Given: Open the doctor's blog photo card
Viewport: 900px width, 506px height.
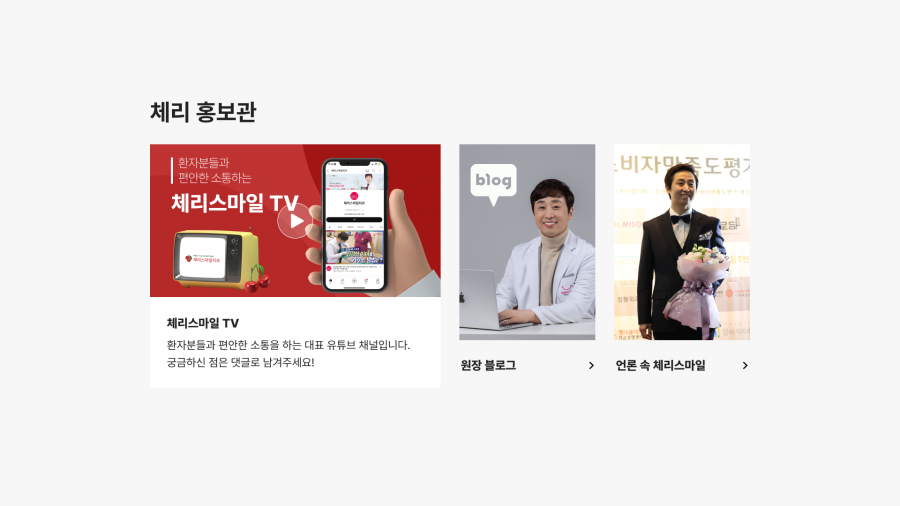Looking at the screenshot, I should [527, 242].
